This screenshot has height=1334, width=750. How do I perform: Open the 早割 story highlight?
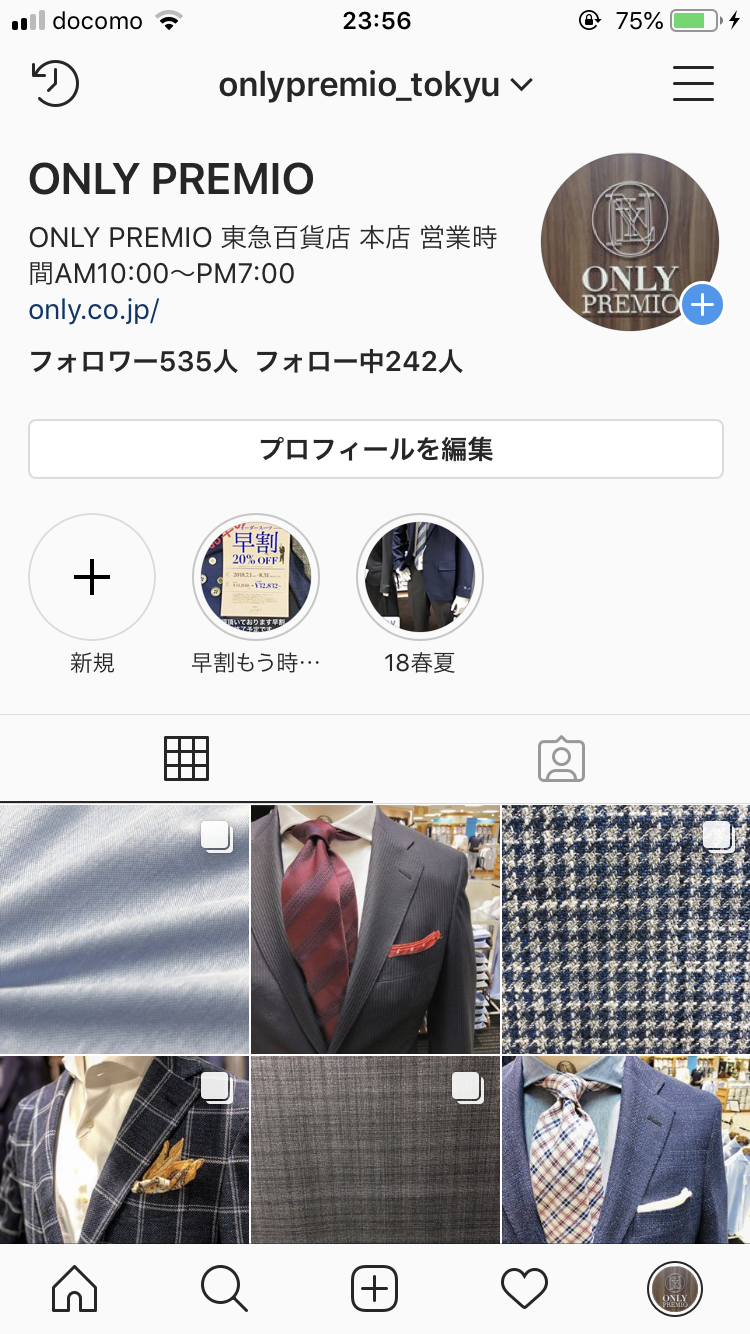pos(256,578)
